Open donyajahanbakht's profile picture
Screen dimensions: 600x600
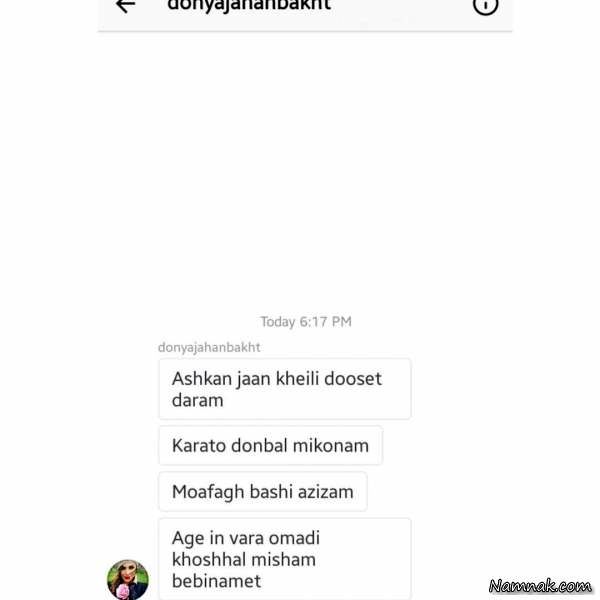[x=128, y=579]
